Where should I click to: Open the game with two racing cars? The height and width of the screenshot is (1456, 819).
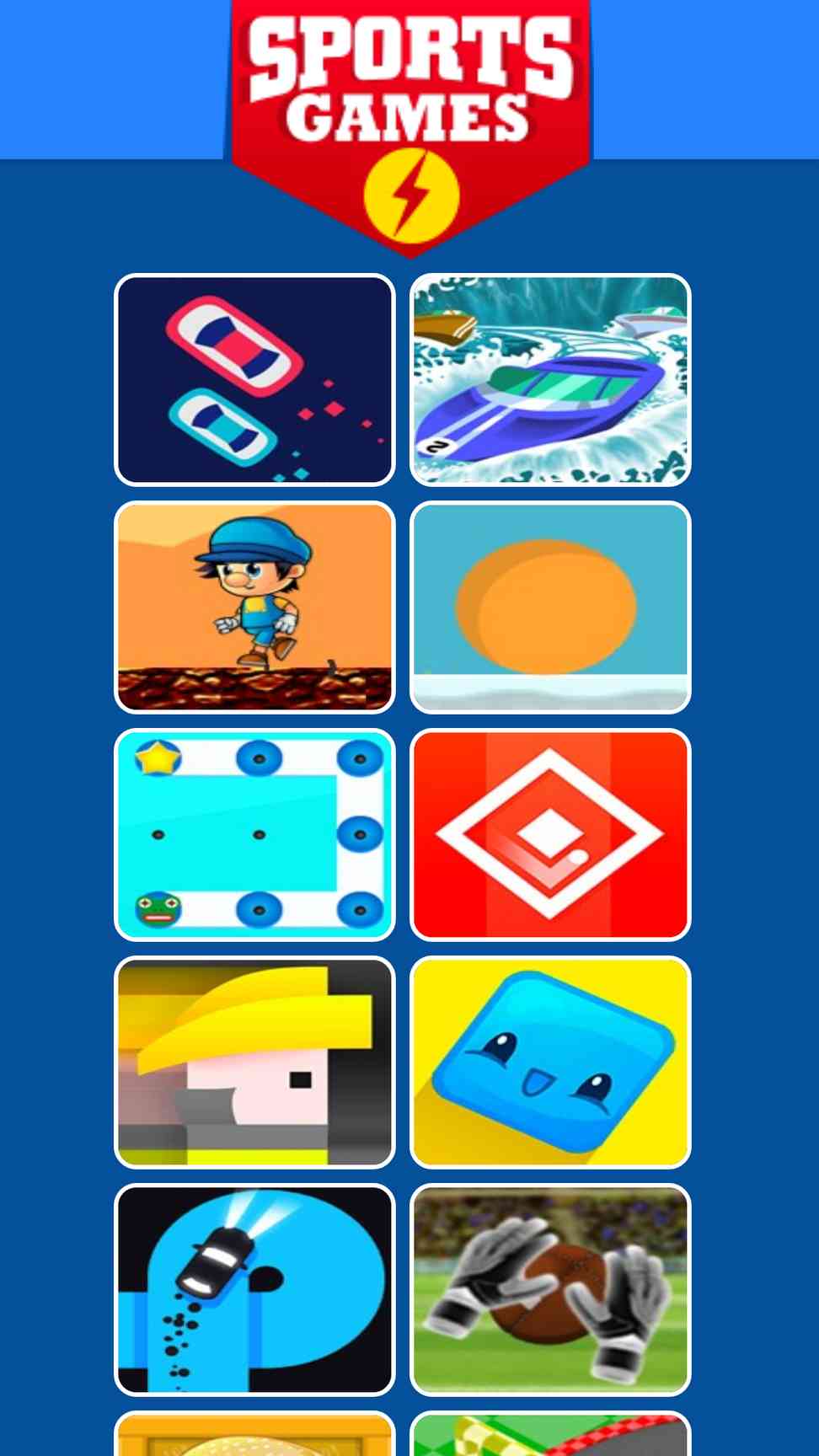pos(254,380)
